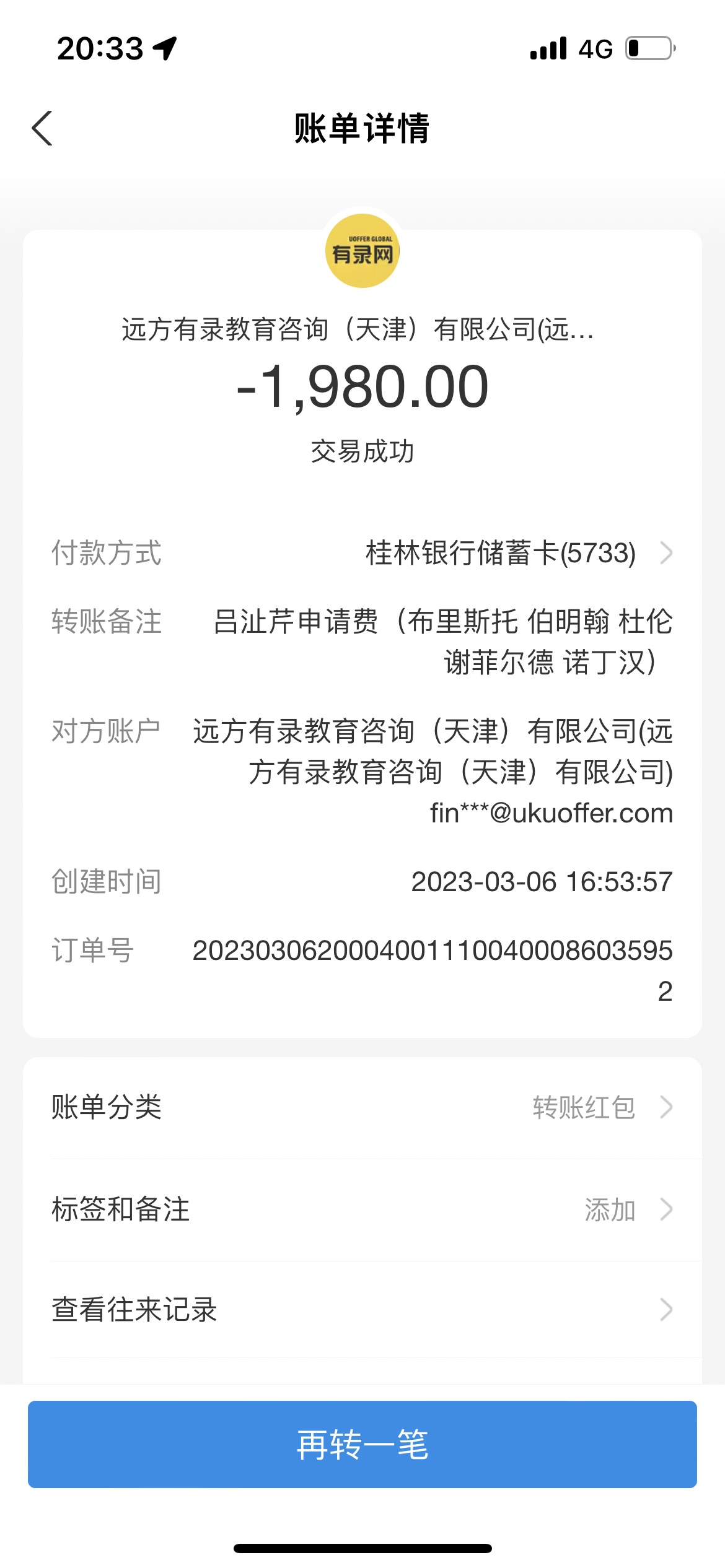The height and width of the screenshot is (1568, 725).
Task: Open 查看往来记录 transaction history
Action: [x=362, y=1310]
